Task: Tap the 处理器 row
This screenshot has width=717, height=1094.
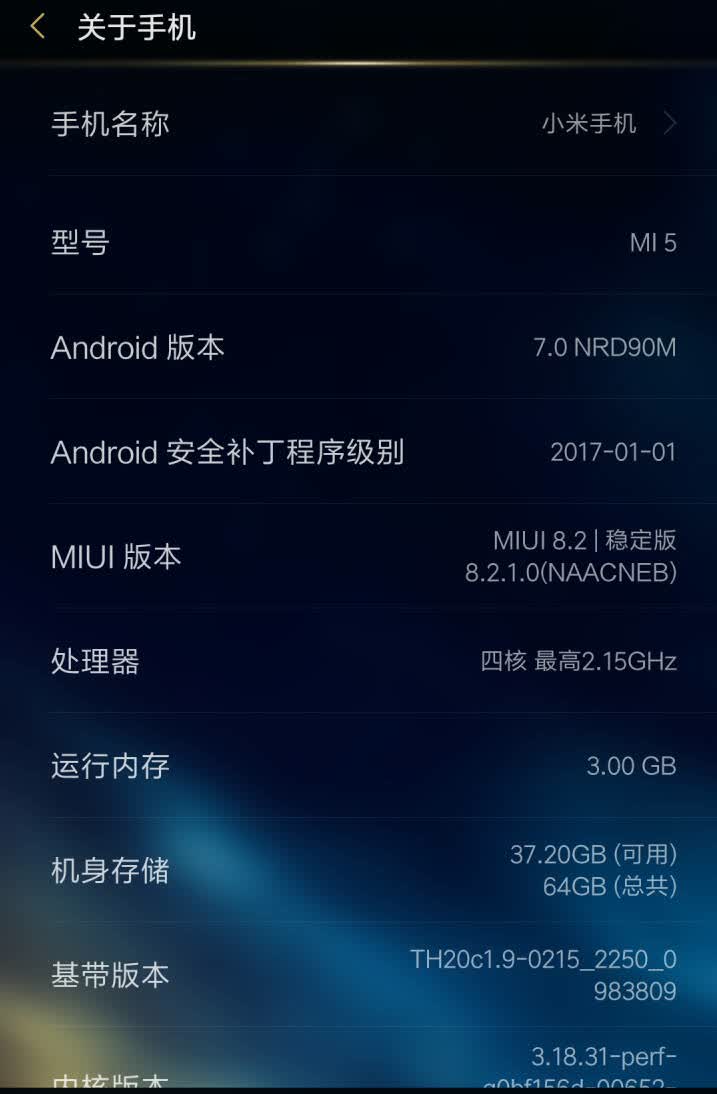Action: point(358,661)
